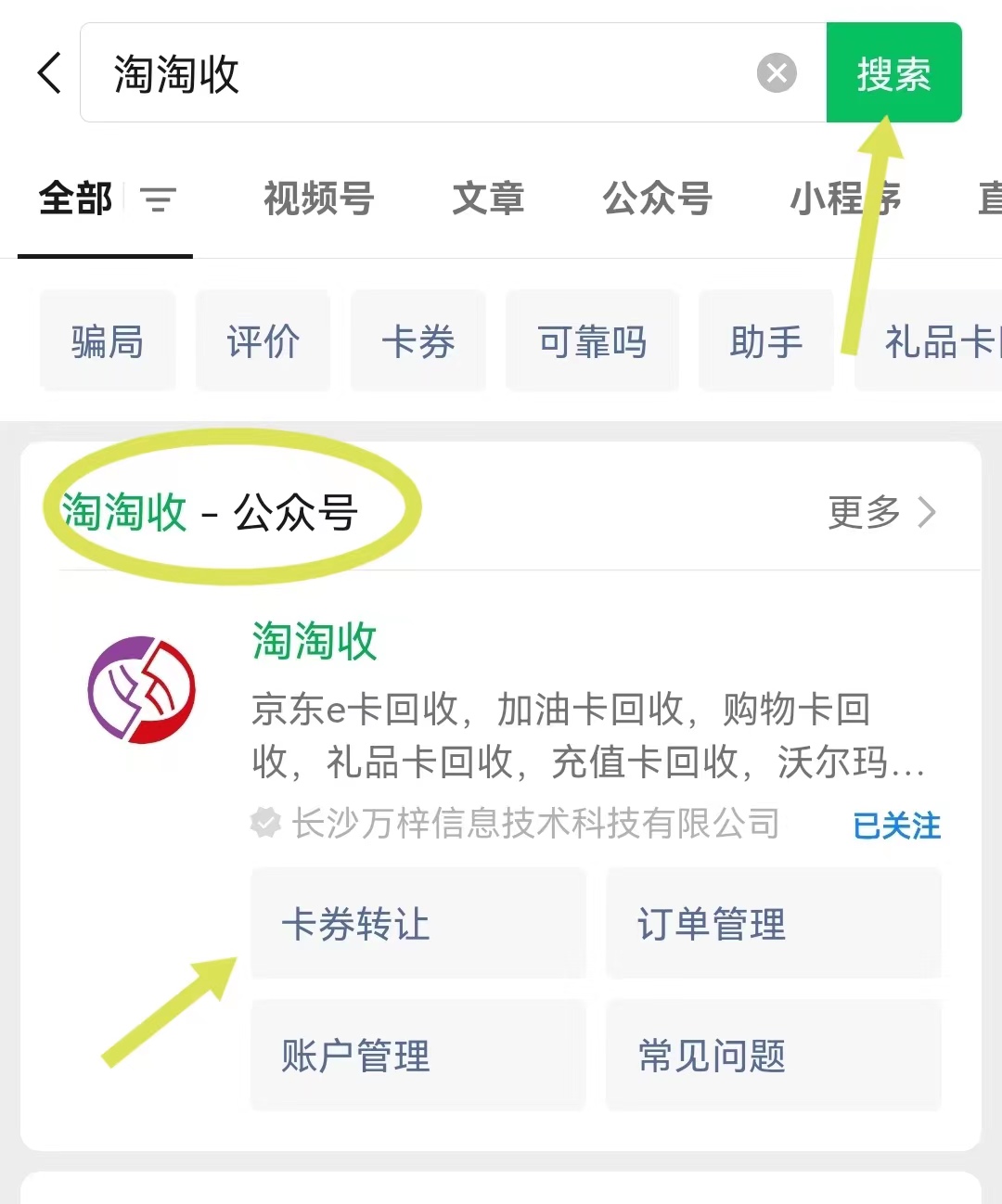Viewport: 1002px width, 1204px height.
Task: Open 常见问题 shortcut
Action: point(773,1056)
